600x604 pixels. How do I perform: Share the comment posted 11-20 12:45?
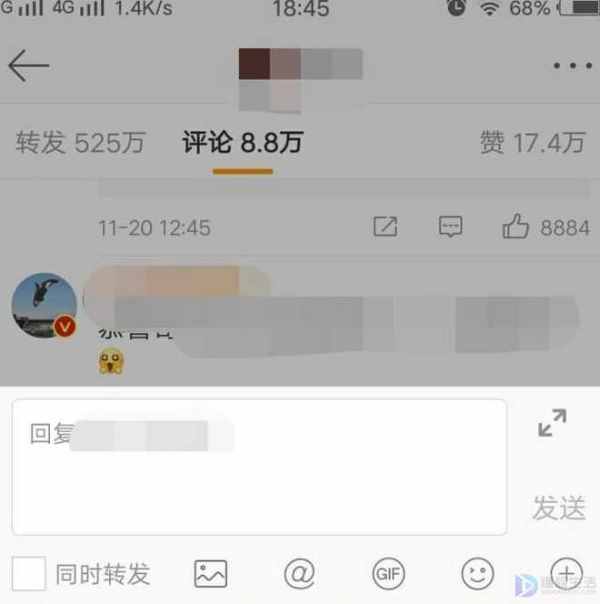[385, 227]
